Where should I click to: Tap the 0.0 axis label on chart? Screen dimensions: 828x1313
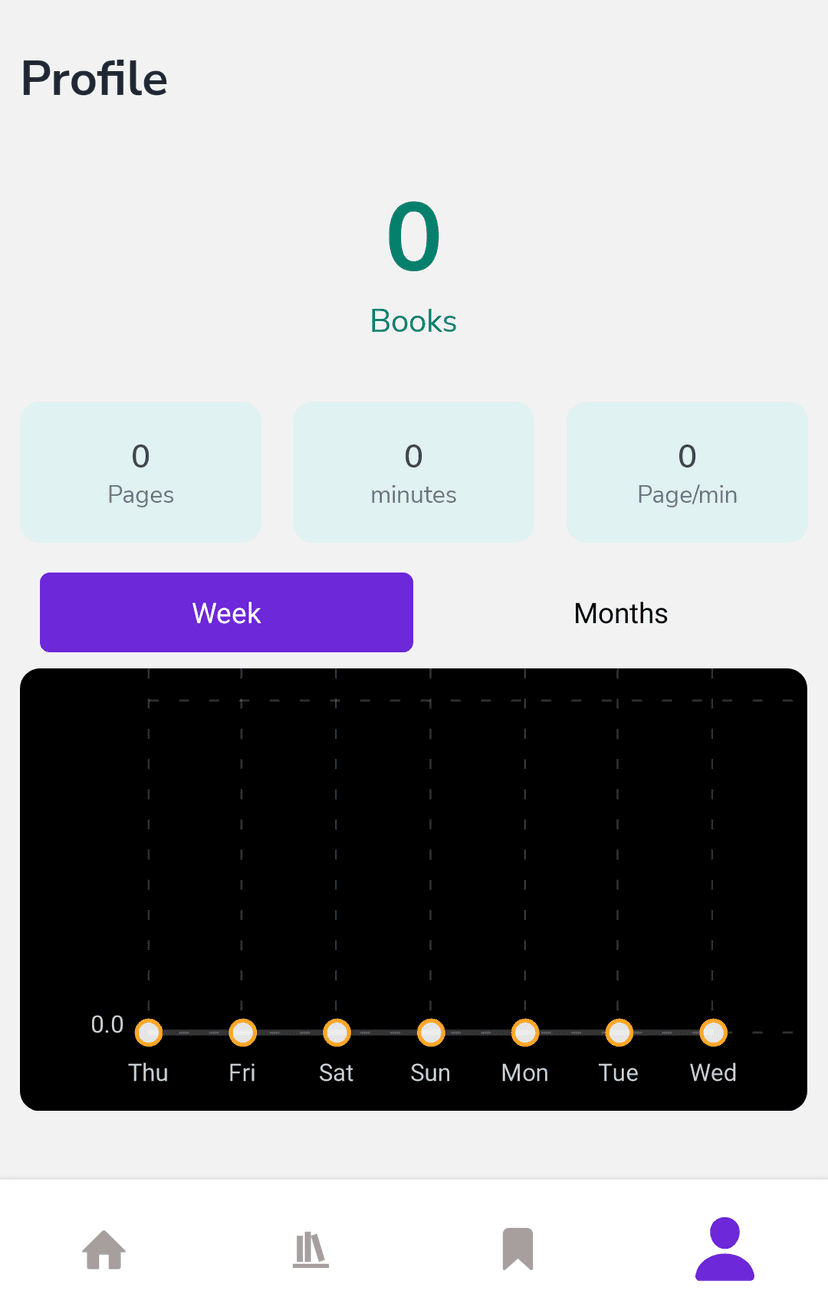107,1024
